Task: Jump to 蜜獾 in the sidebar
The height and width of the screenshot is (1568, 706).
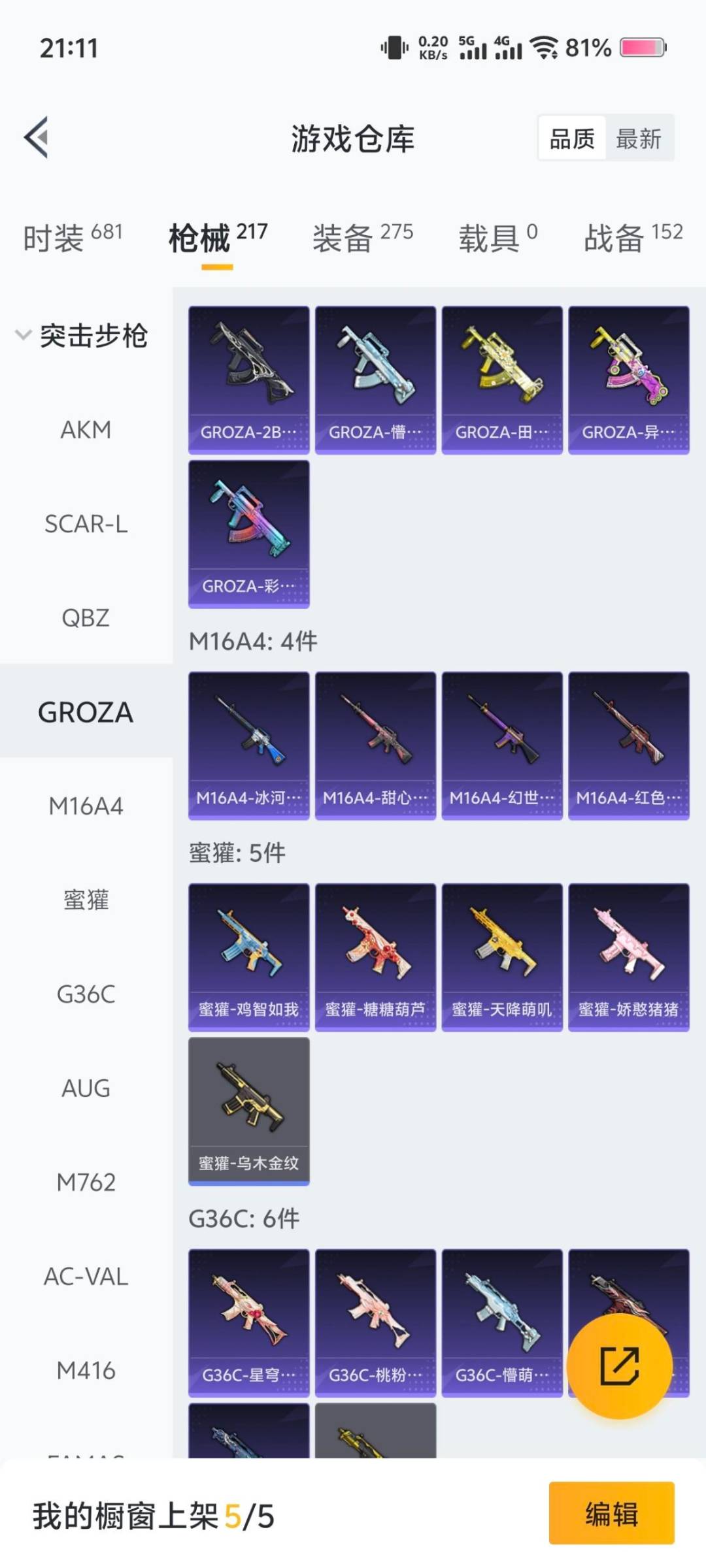Action: click(x=86, y=900)
